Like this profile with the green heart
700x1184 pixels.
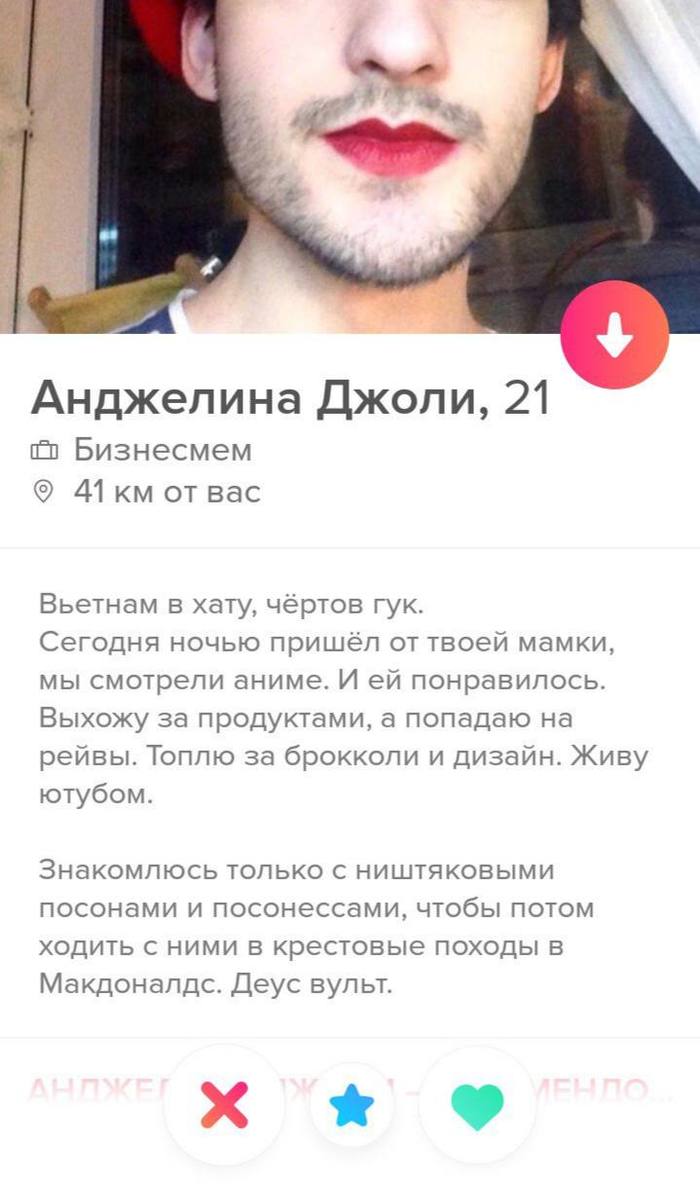pos(477,1105)
